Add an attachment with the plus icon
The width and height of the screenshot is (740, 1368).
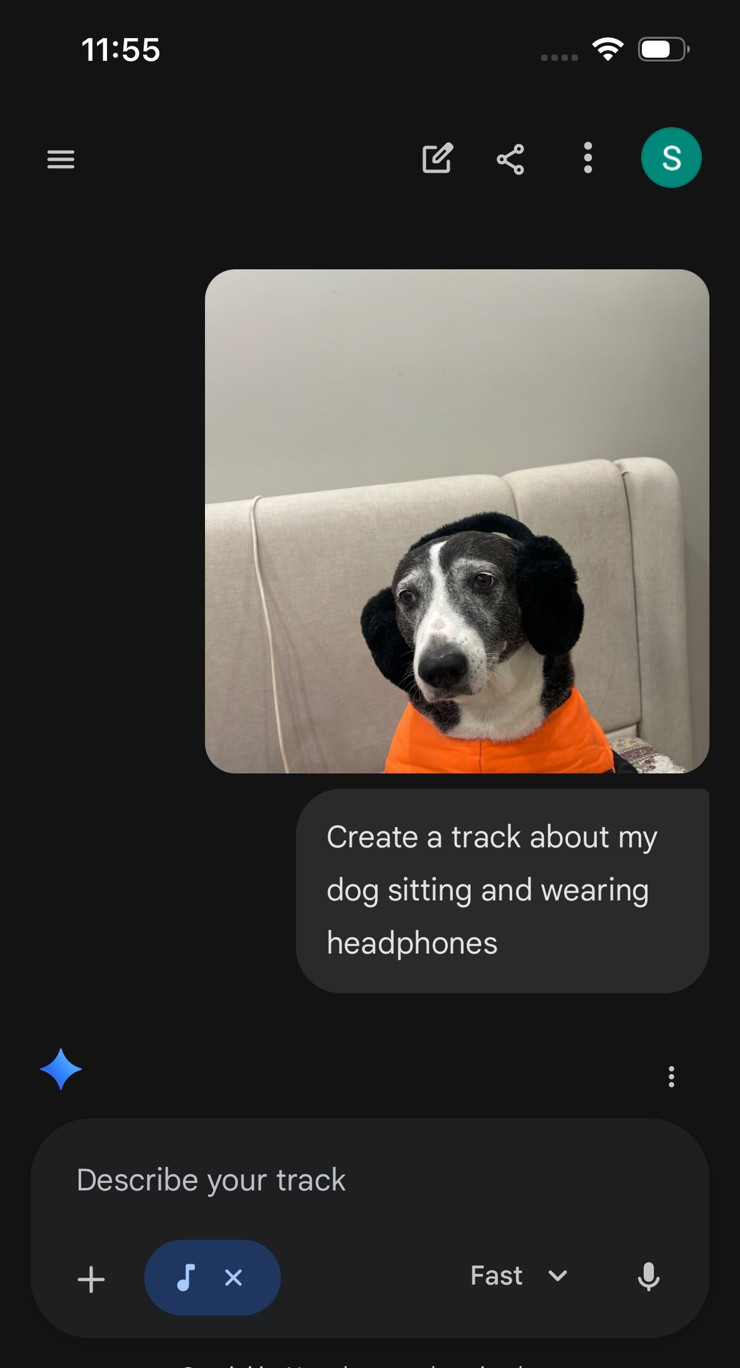pyautogui.click(x=91, y=1278)
